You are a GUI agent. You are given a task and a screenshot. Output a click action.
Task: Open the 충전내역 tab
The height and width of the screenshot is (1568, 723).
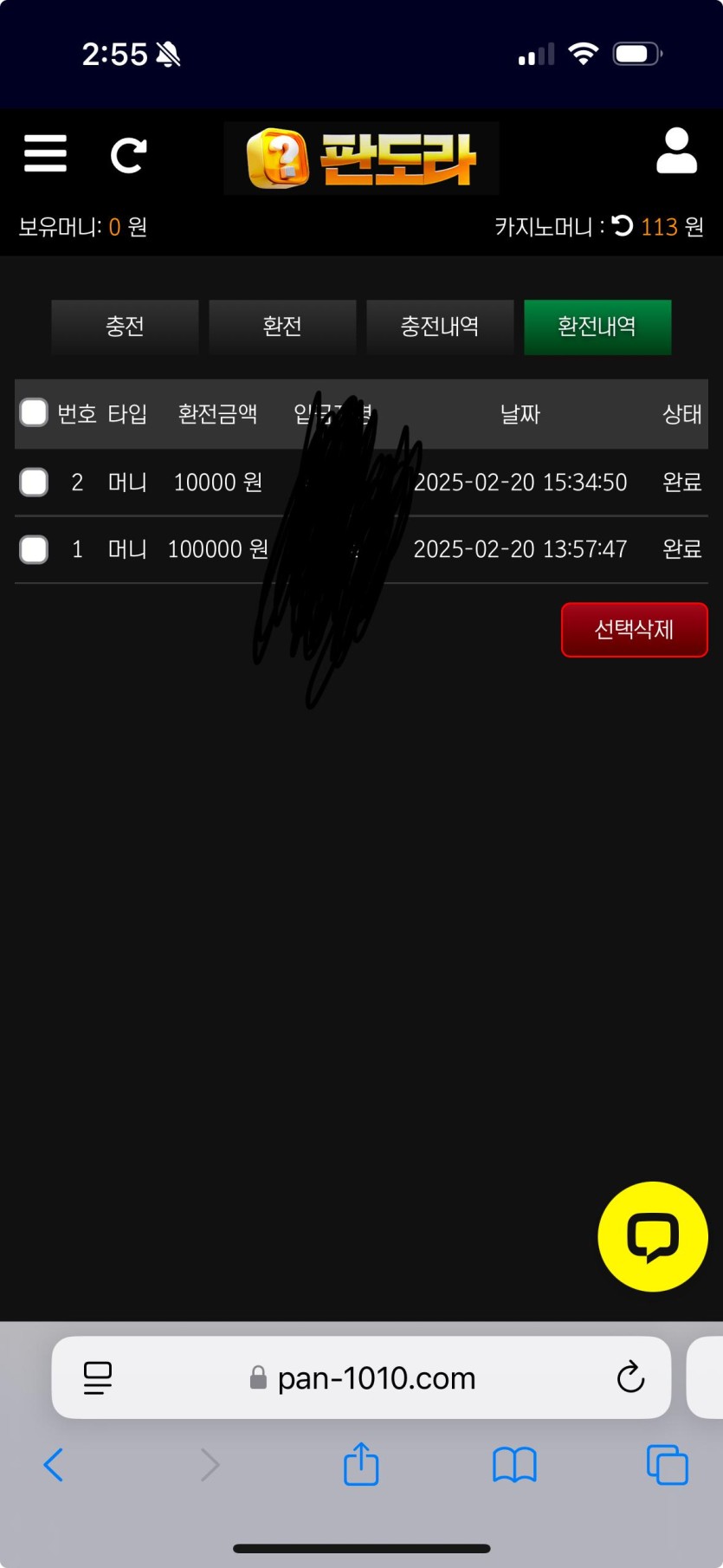440,327
